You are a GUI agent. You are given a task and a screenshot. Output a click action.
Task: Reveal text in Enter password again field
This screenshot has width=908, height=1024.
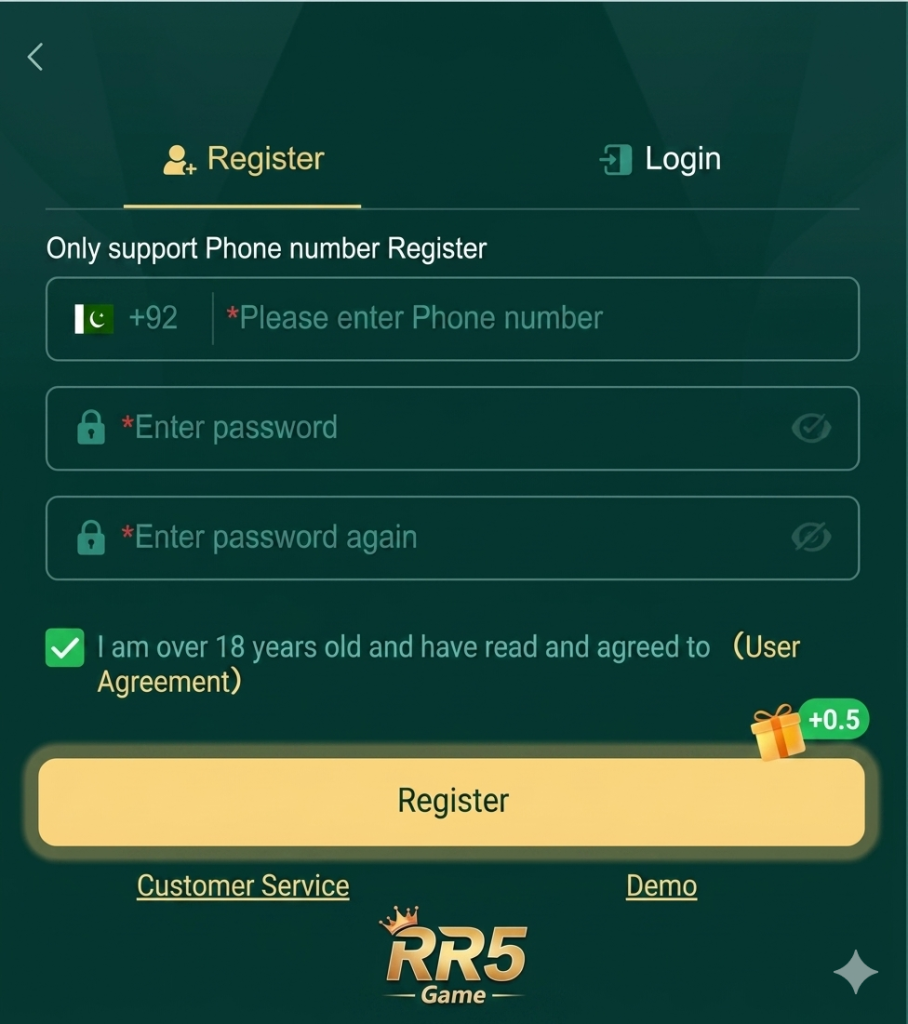[810, 538]
